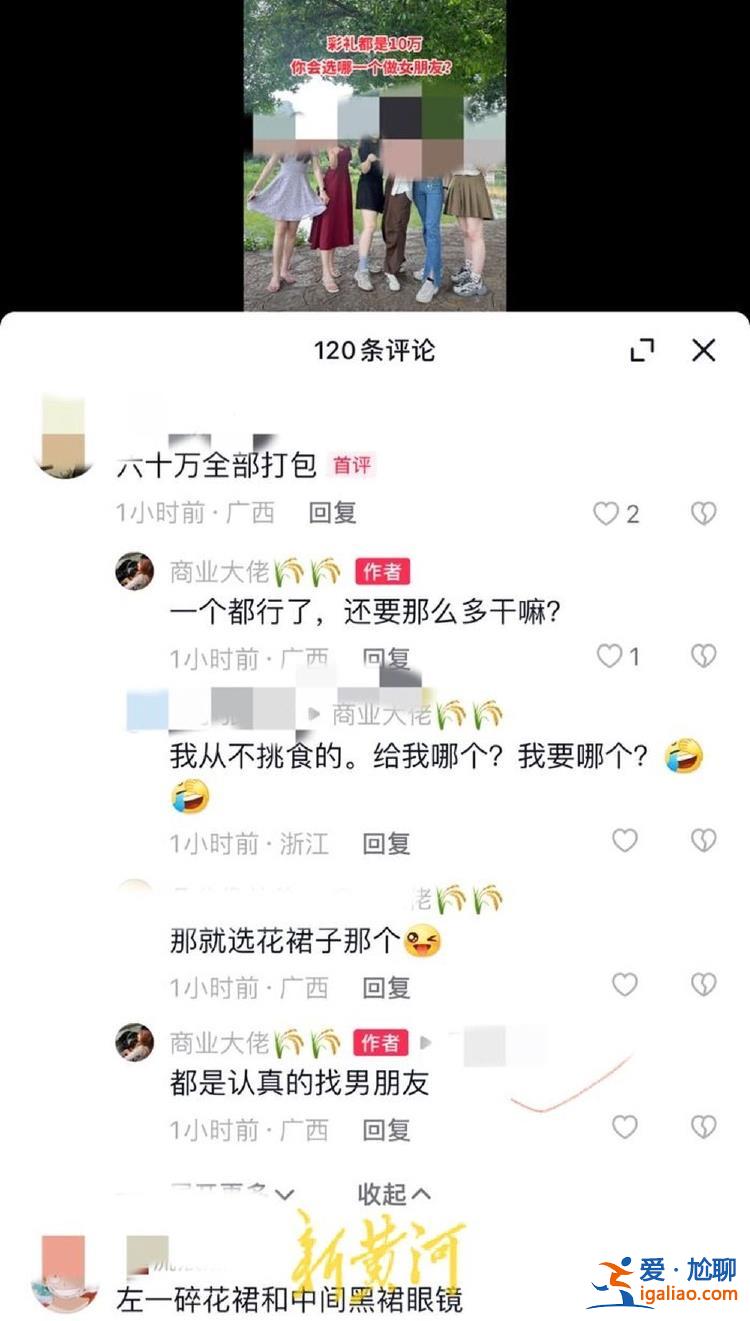Viewport: 750px width, 1321px height.
Task: Tap 回复 under 都是认真的找男朋友
Action: (x=386, y=1130)
